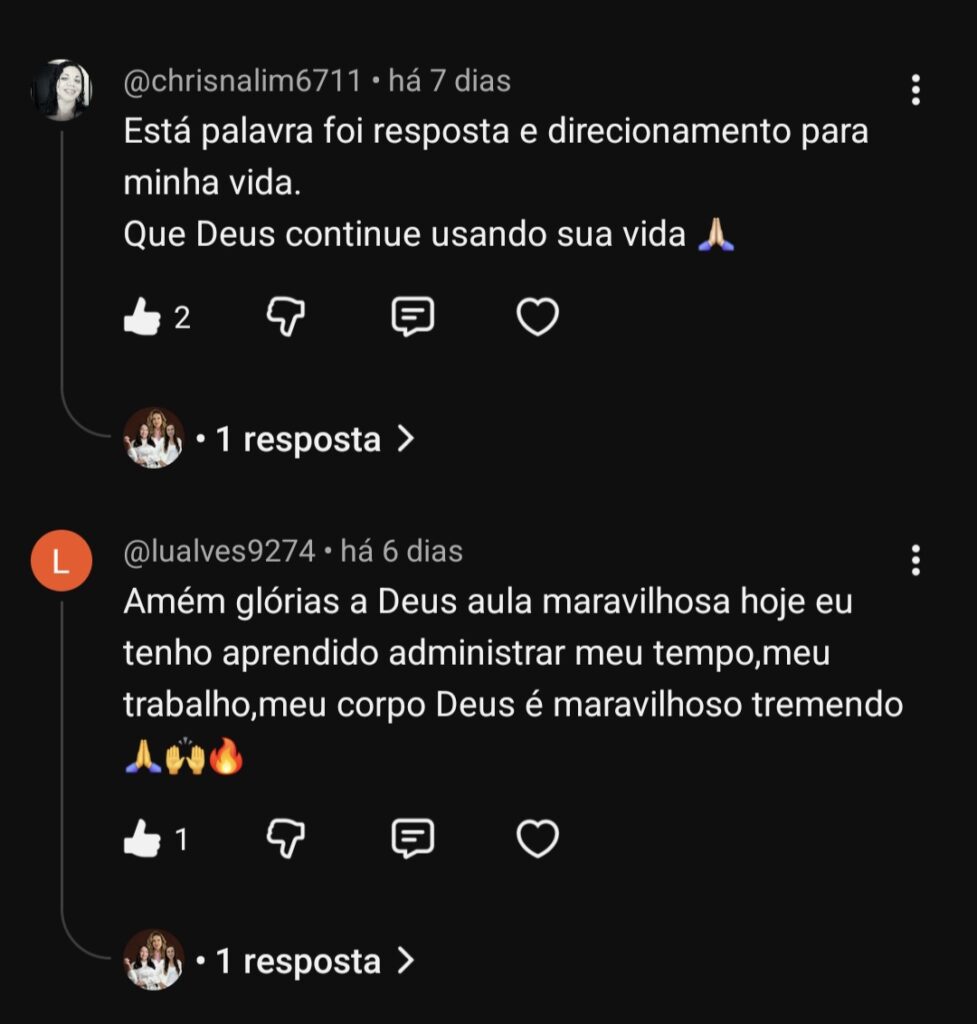Viewport: 977px width, 1024px height.
Task: Open the options menu for the first comment
Action: [916, 90]
